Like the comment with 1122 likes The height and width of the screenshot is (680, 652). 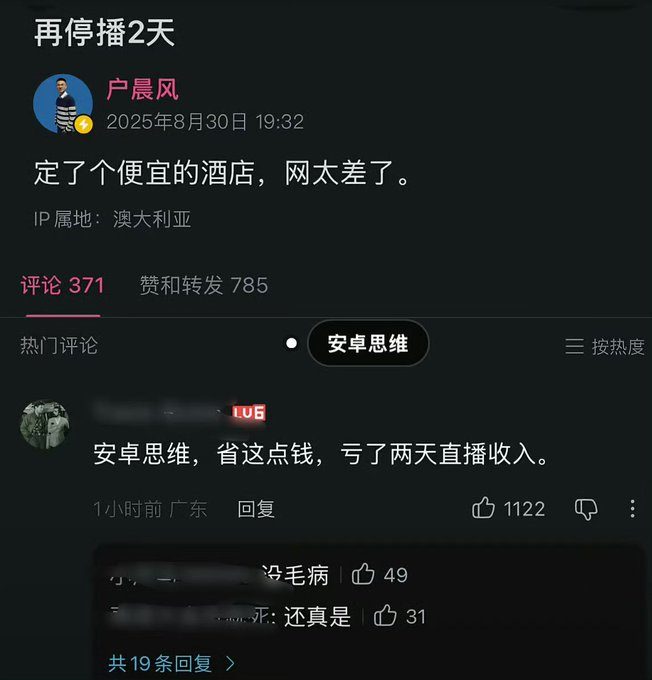tap(484, 509)
